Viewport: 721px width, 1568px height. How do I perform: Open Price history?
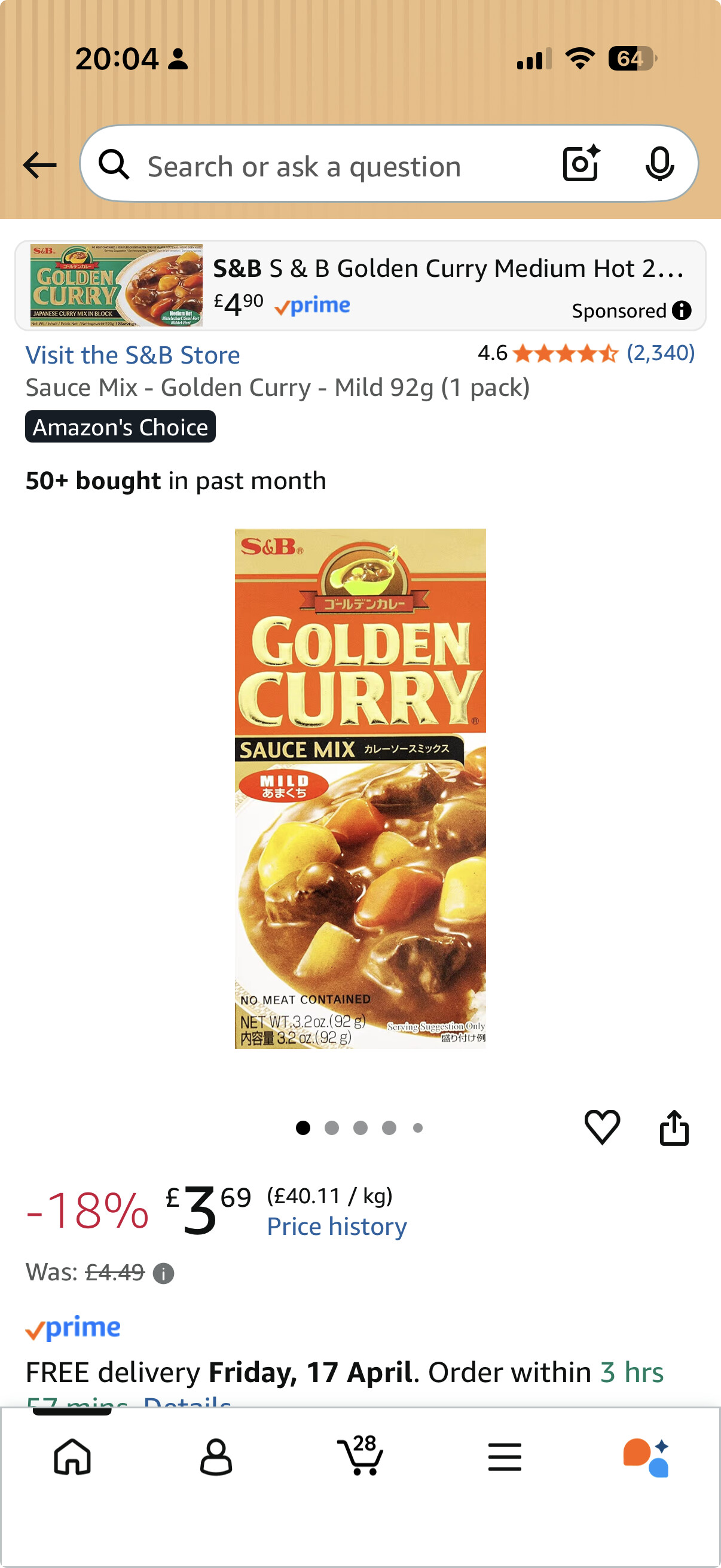click(337, 1227)
